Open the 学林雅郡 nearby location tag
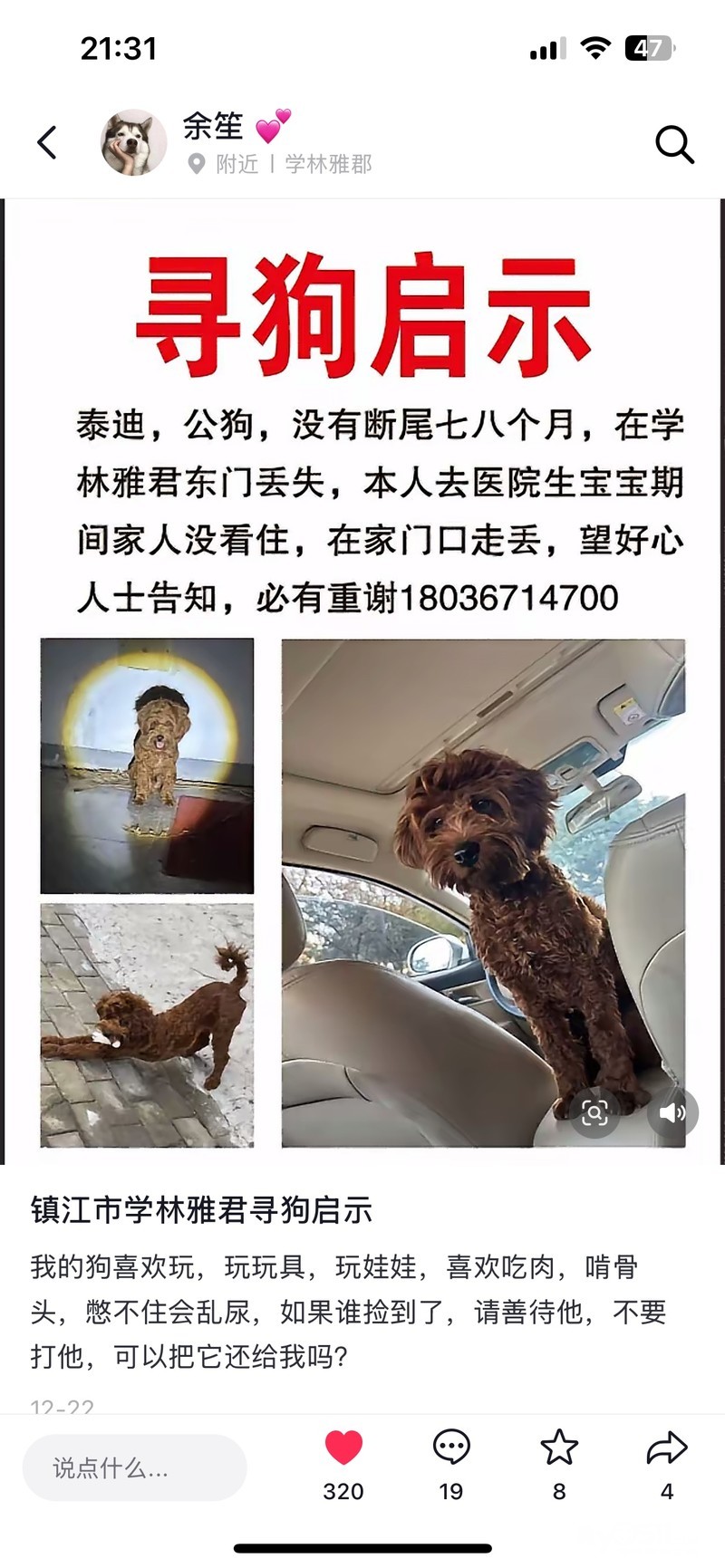This screenshot has width=725, height=1568. coord(328,164)
